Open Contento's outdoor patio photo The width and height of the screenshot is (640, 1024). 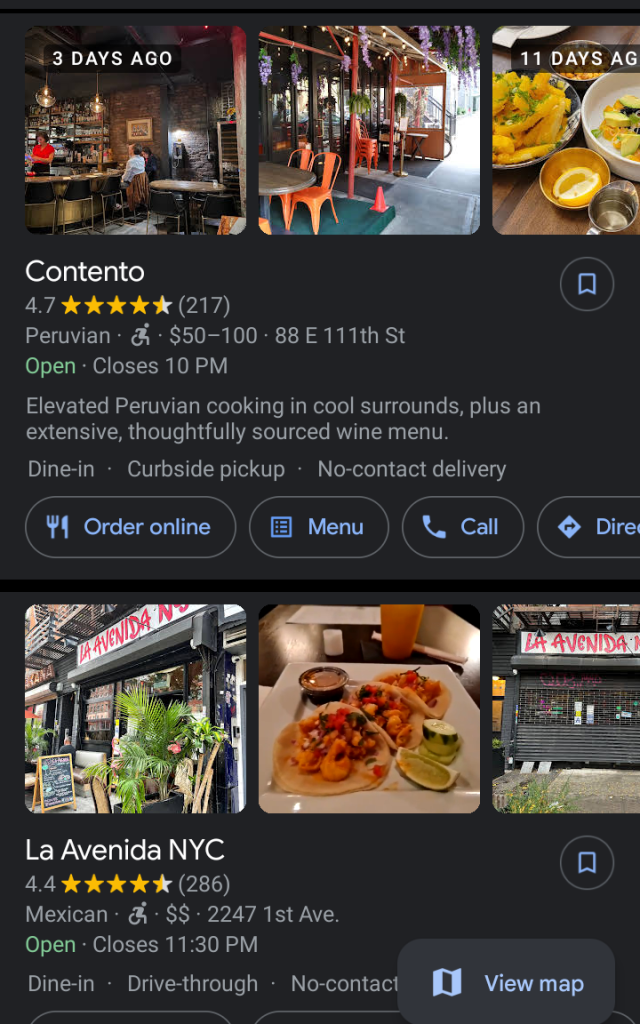[369, 130]
